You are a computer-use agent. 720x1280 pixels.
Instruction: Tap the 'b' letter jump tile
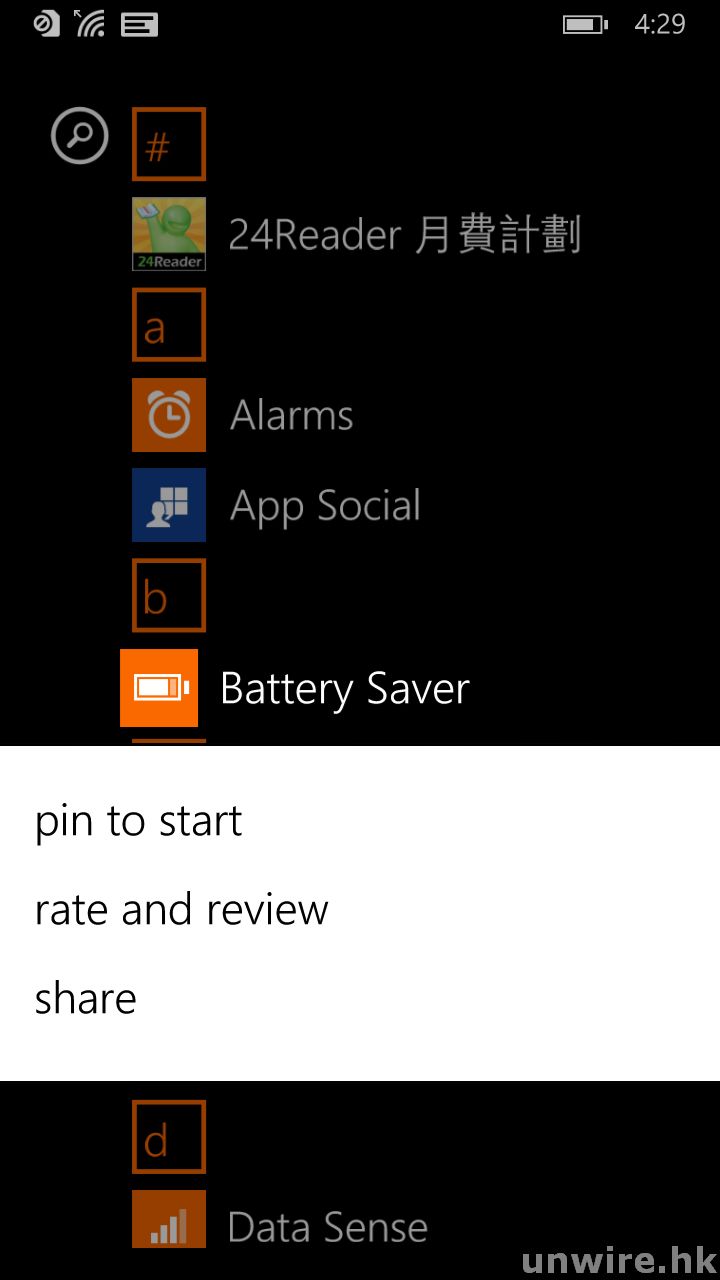click(x=169, y=596)
